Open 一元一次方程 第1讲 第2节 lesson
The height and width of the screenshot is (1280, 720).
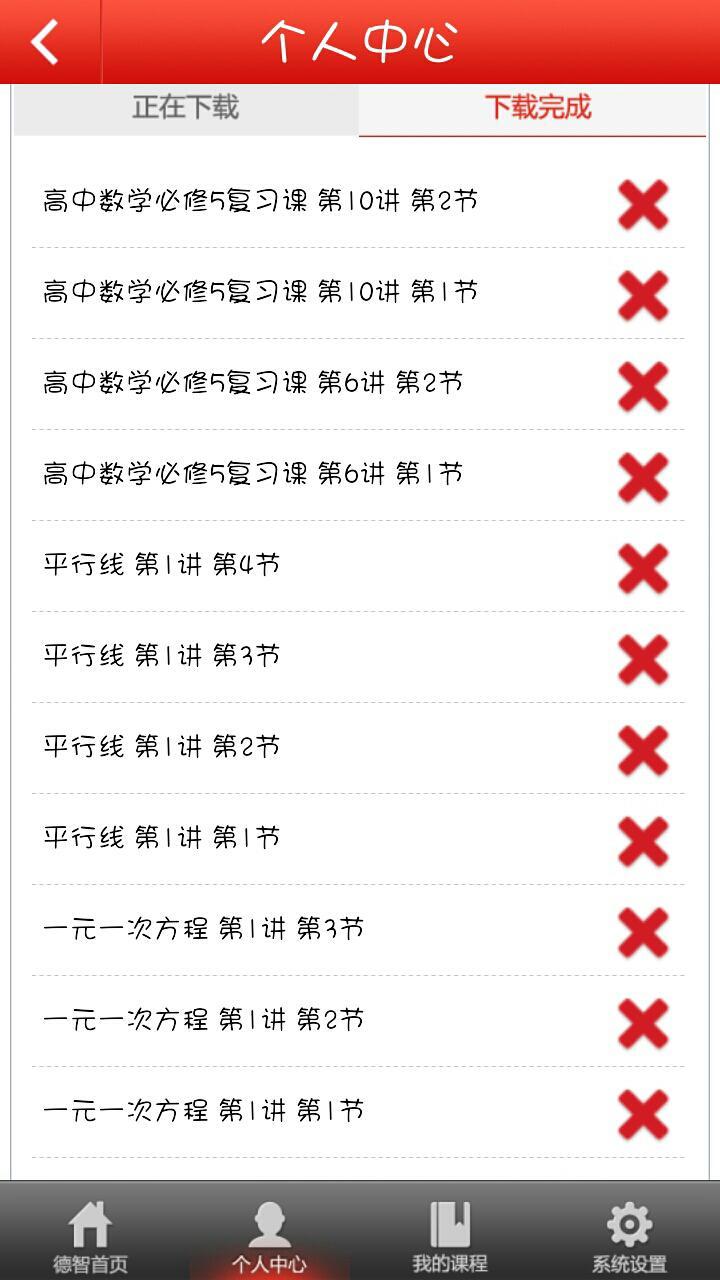(203, 1020)
